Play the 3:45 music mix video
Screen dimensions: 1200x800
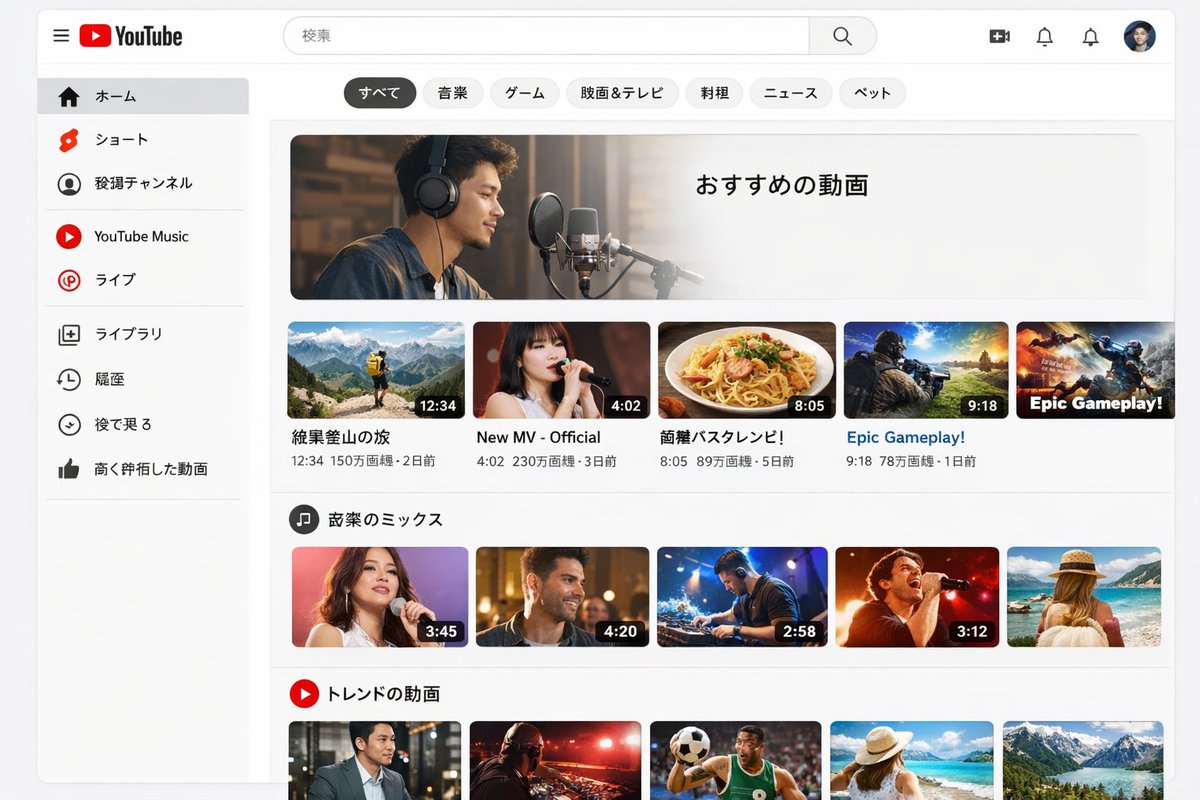380,597
